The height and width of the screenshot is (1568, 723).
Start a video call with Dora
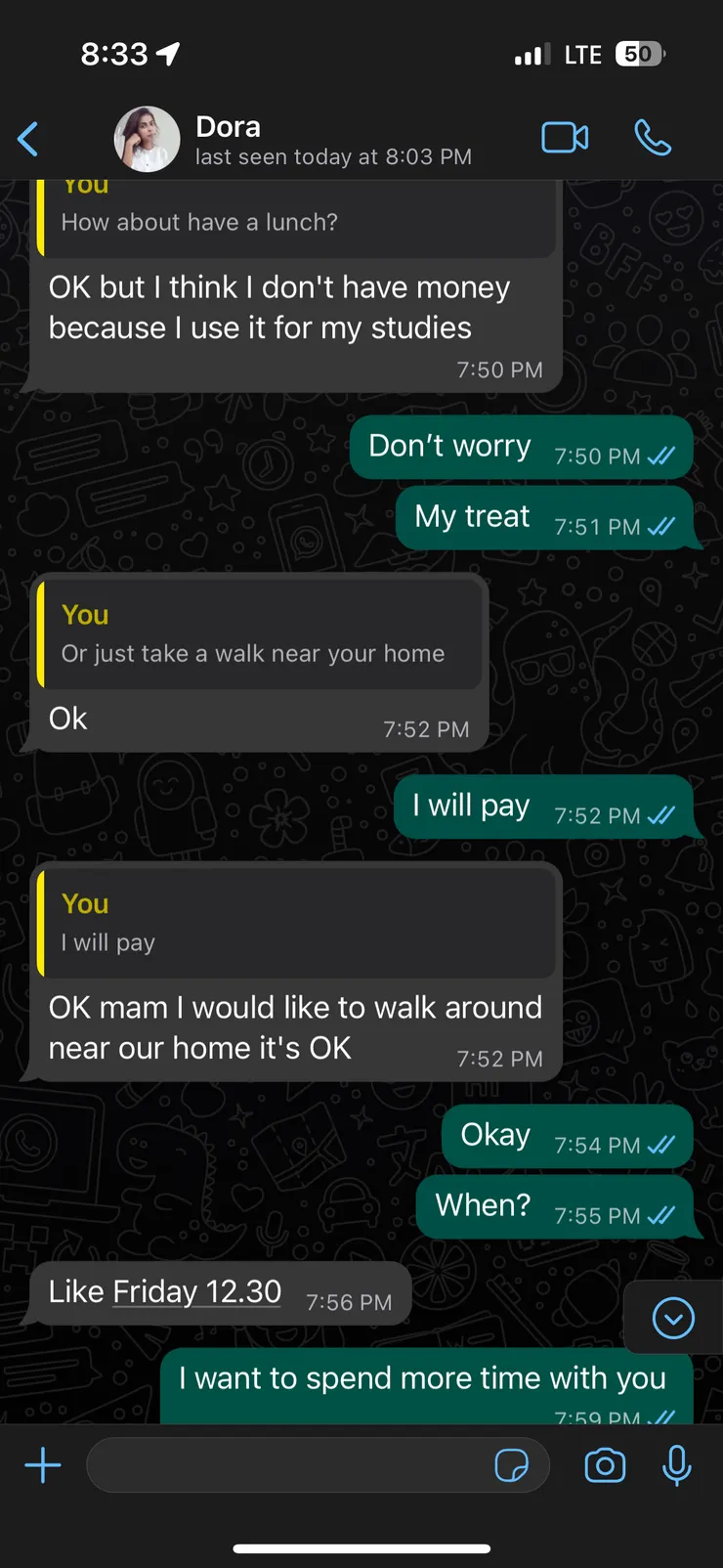coord(565,138)
